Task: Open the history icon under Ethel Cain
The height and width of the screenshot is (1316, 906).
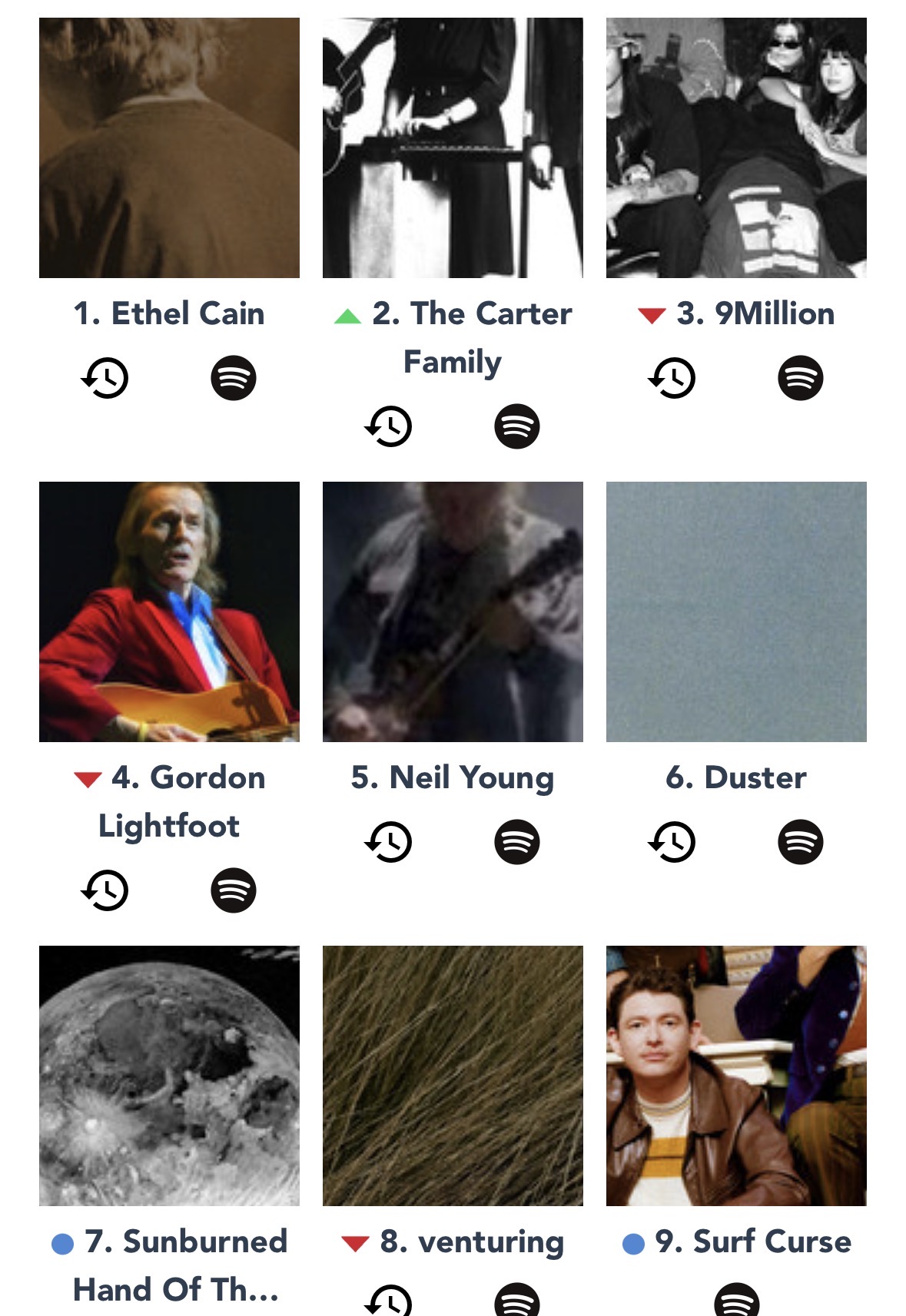Action: 105,378
